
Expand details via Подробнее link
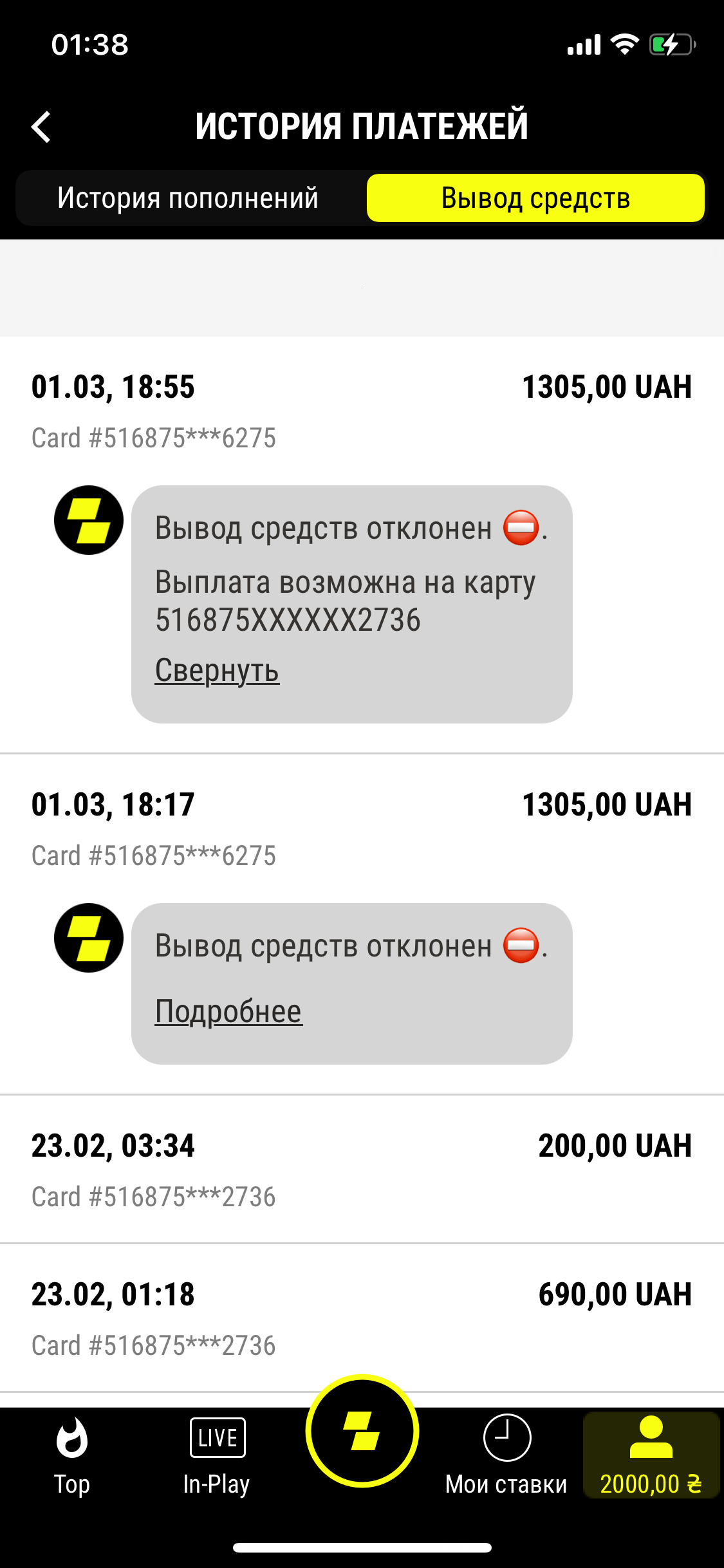coord(228,1011)
